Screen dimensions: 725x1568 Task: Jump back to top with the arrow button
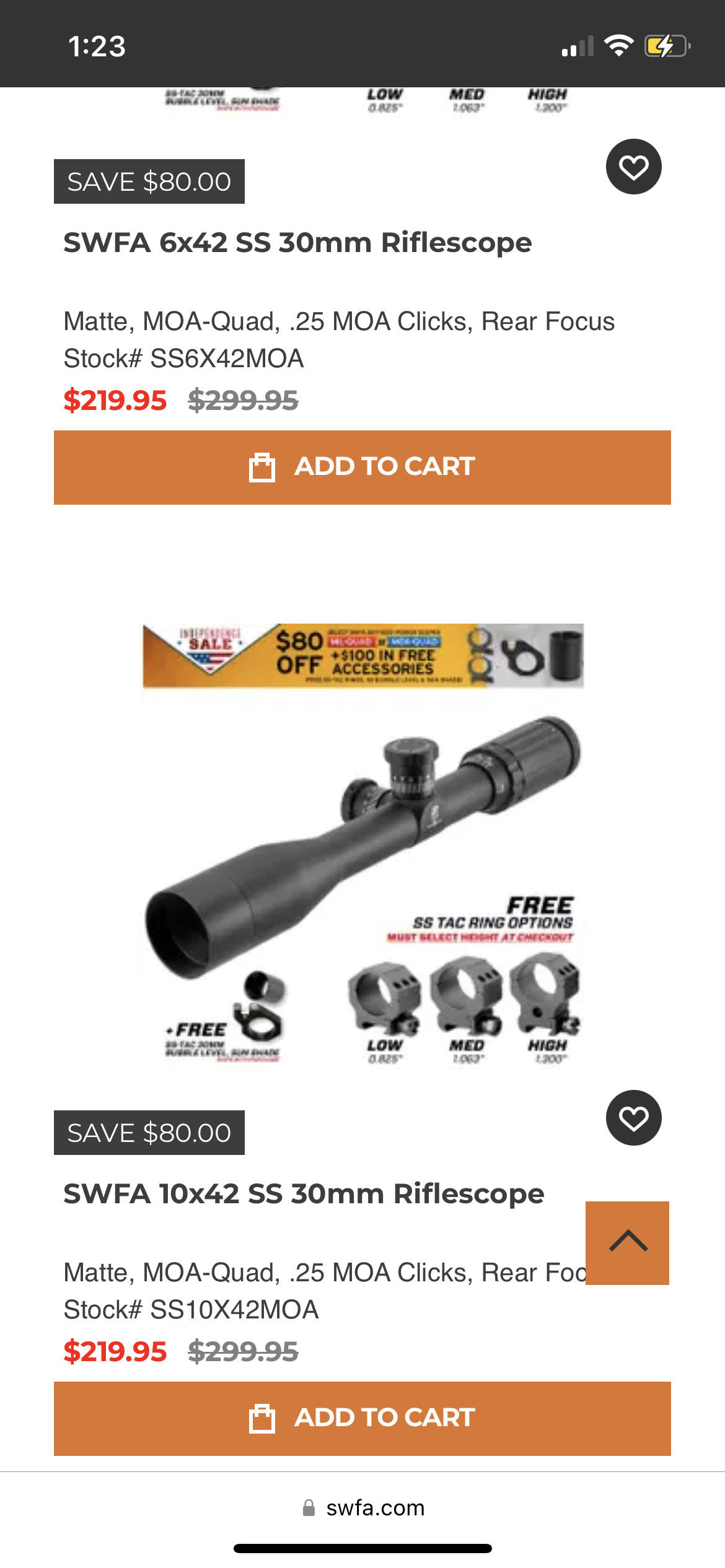tap(627, 1242)
